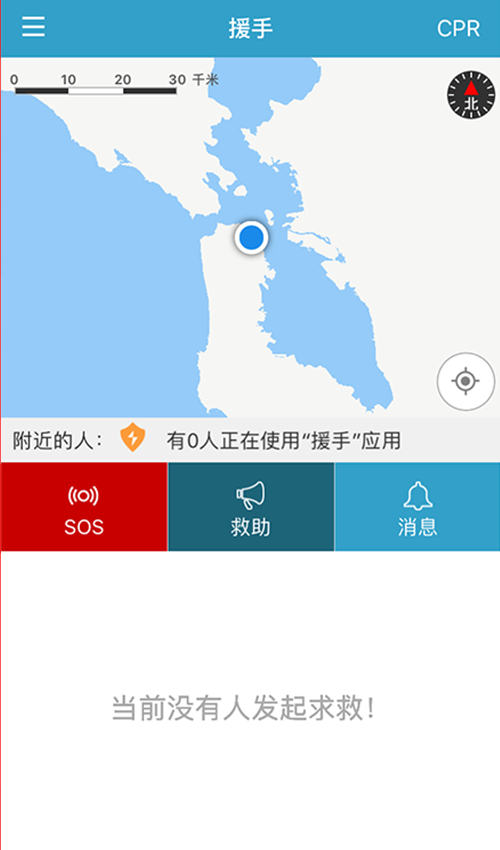Open the hamburger drawer menu

point(33,27)
